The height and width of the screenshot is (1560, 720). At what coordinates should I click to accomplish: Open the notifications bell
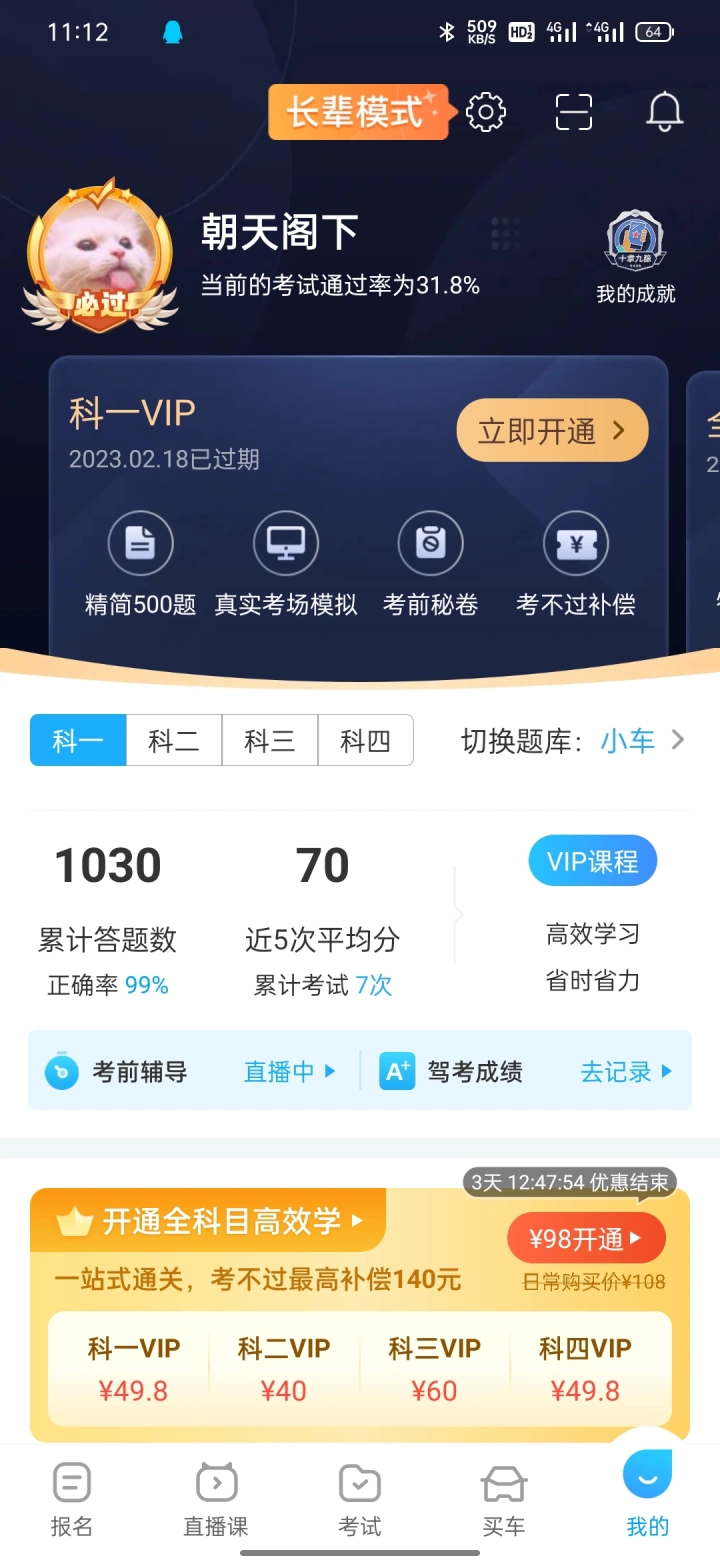(664, 111)
